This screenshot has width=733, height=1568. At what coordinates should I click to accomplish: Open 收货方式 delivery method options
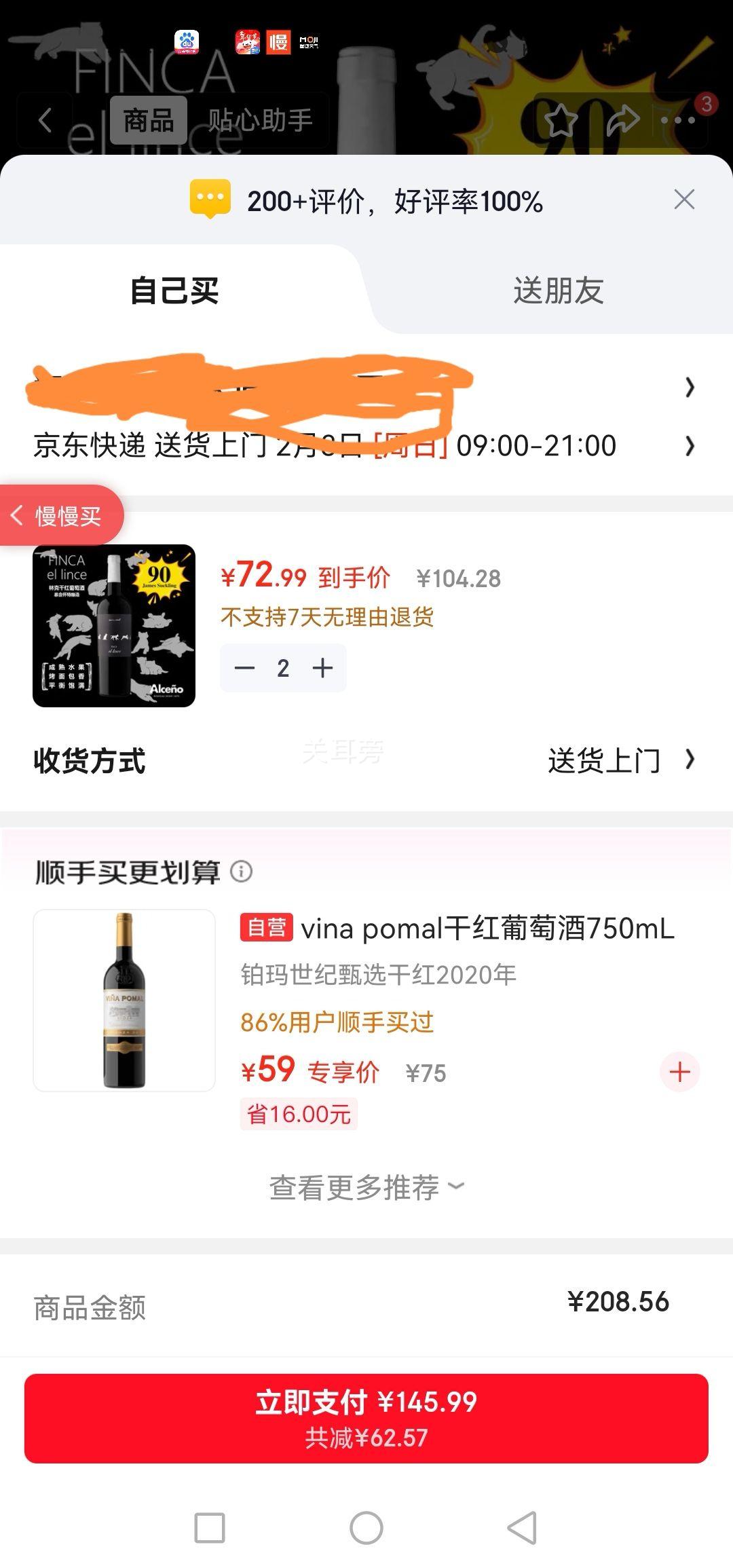click(621, 760)
